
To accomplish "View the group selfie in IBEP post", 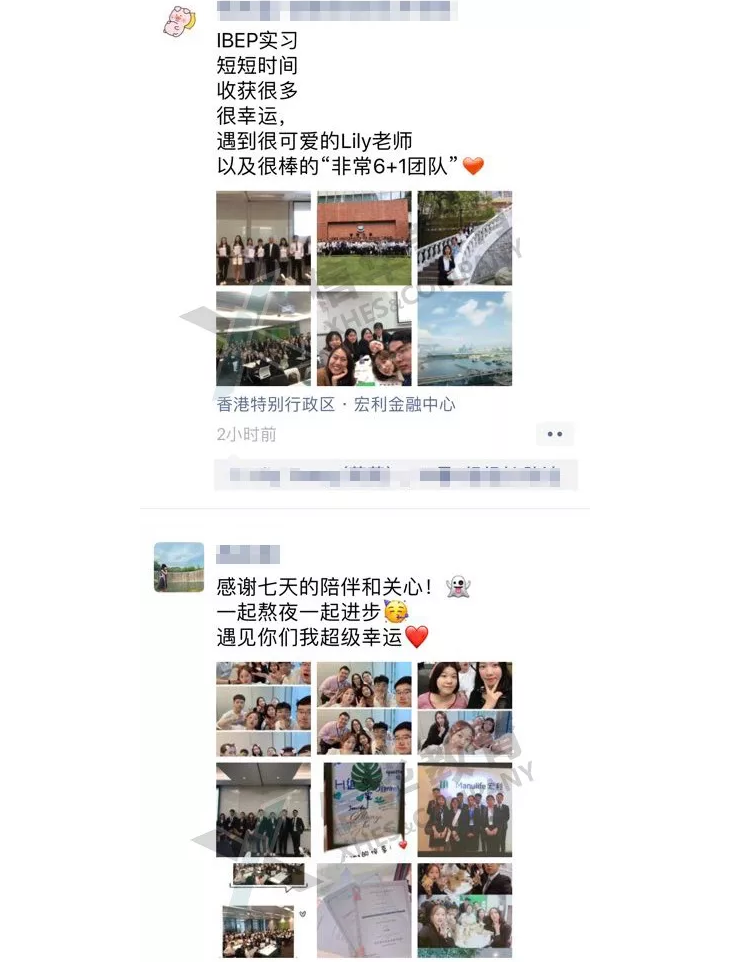I will click(364, 339).
